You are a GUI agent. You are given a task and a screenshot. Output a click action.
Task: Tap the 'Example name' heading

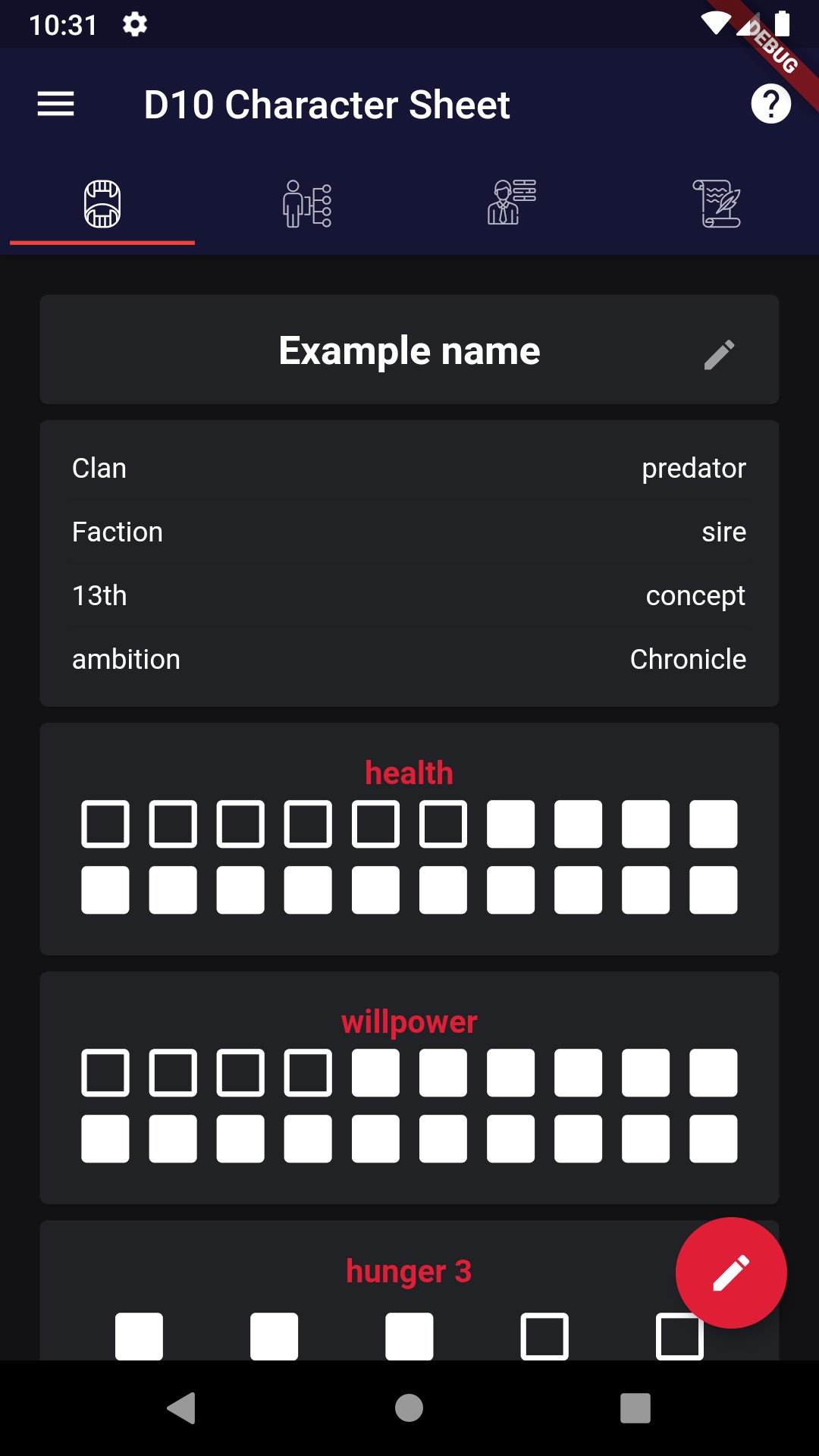pyautogui.click(x=409, y=351)
